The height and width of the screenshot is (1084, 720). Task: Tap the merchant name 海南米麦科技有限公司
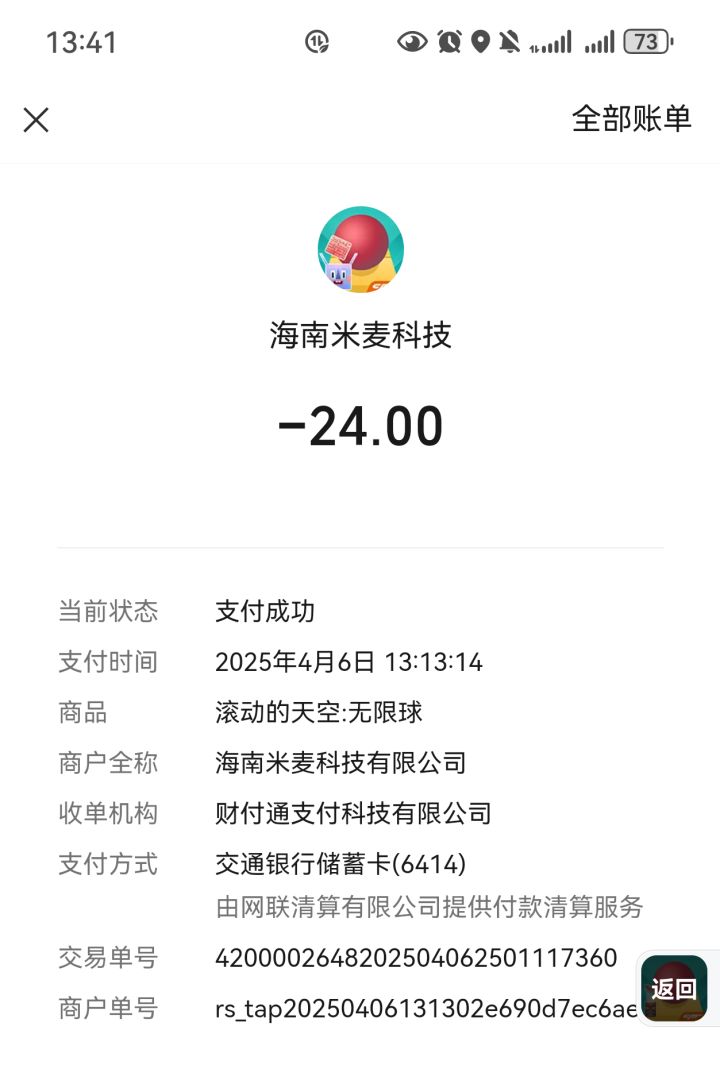tap(340, 762)
